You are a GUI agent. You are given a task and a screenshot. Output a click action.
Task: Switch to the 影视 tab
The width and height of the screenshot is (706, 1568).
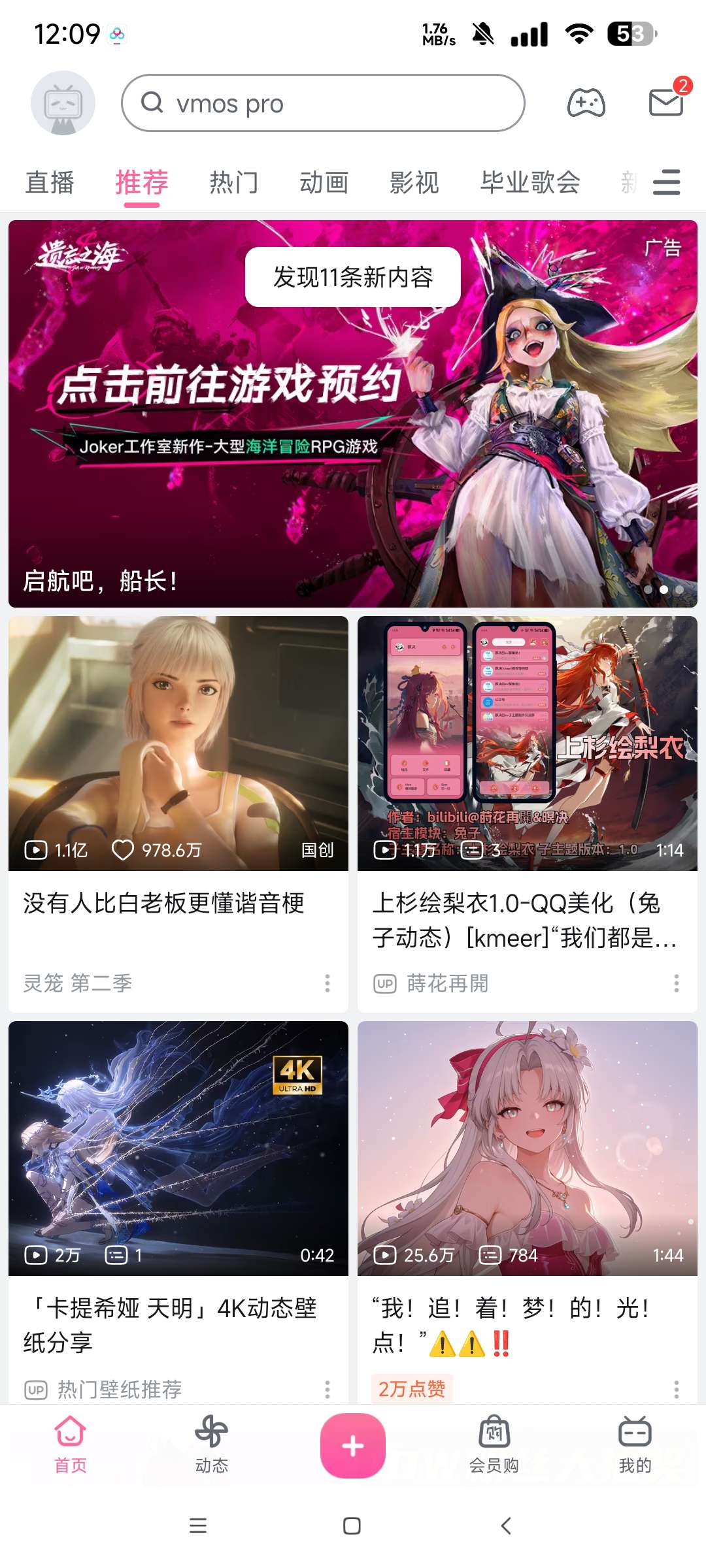pos(414,182)
